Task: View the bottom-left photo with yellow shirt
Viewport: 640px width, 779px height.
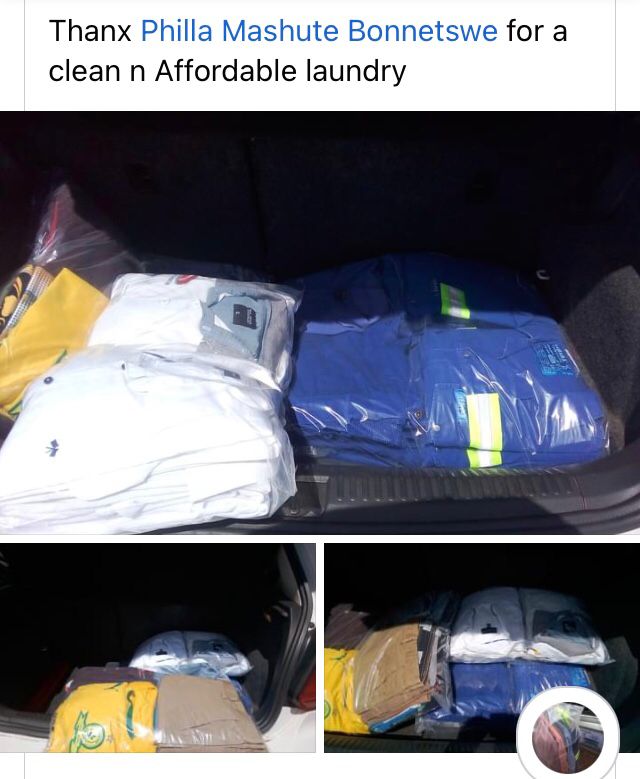Action: 158,647
